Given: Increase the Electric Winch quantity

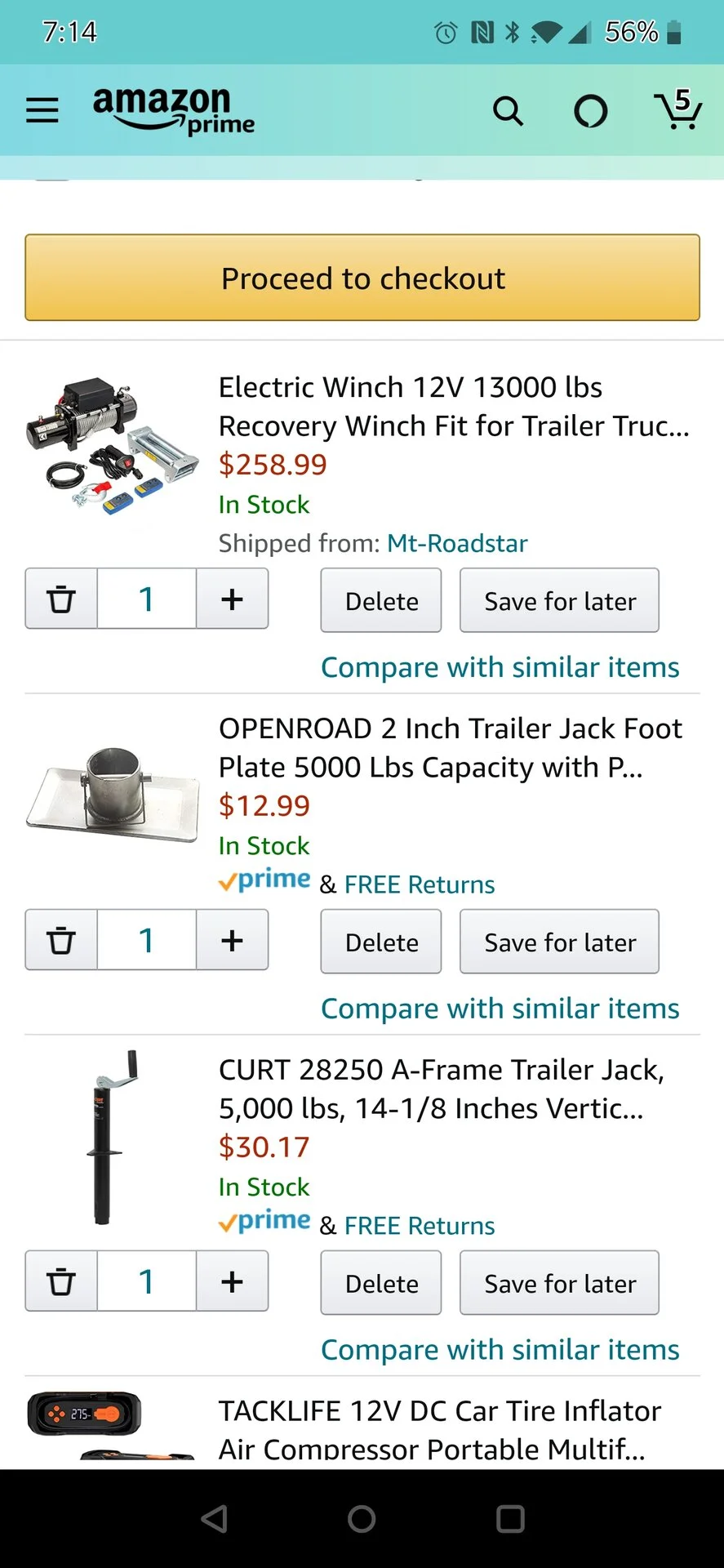Looking at the screenshot, I should pyautogui.click(x=232, y=599).
